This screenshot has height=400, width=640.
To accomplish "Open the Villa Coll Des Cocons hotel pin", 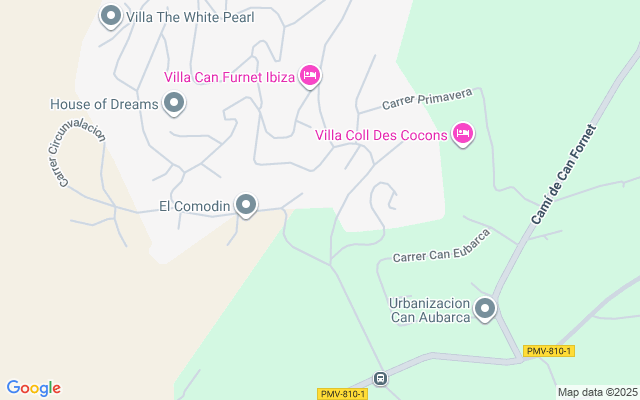I will pos(463,134).
